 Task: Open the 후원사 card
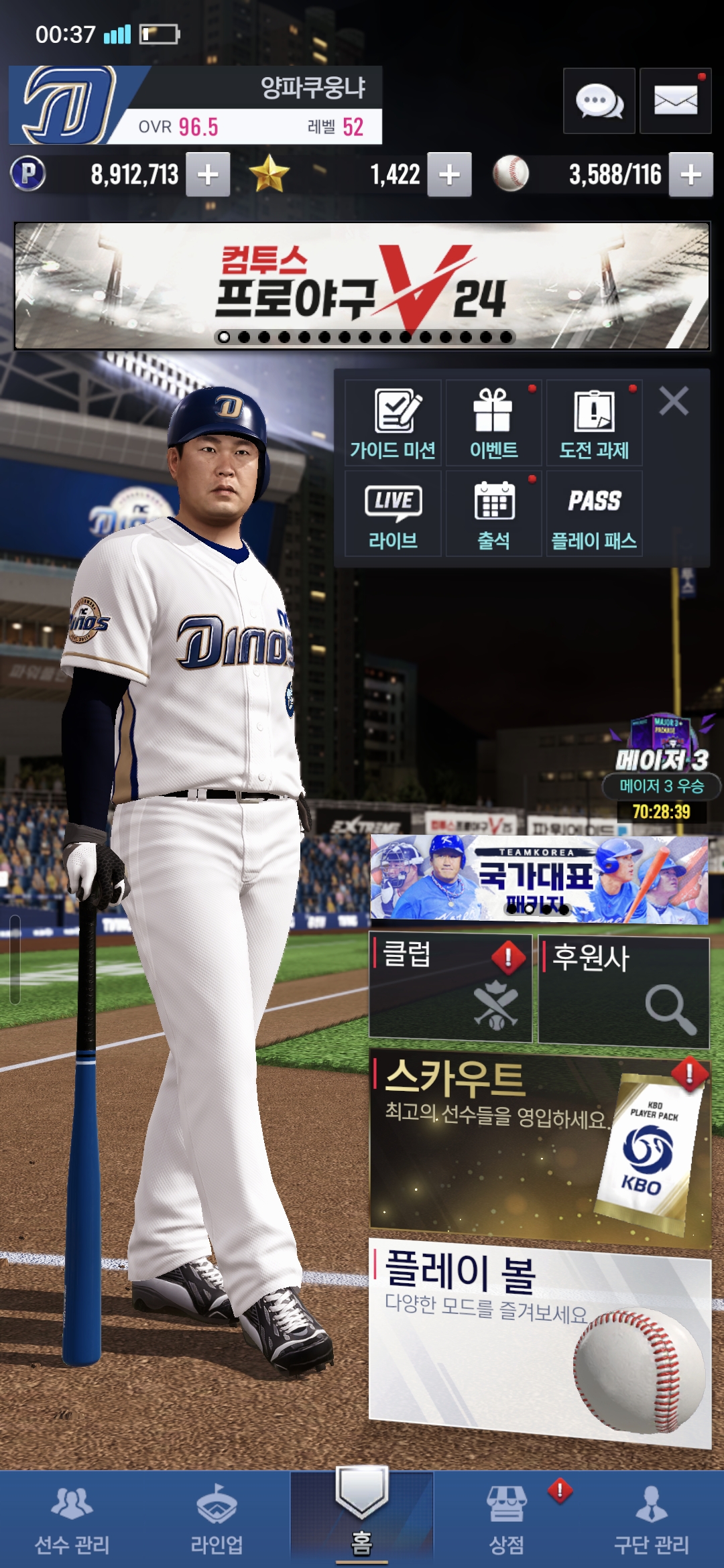tap(623, 992)
